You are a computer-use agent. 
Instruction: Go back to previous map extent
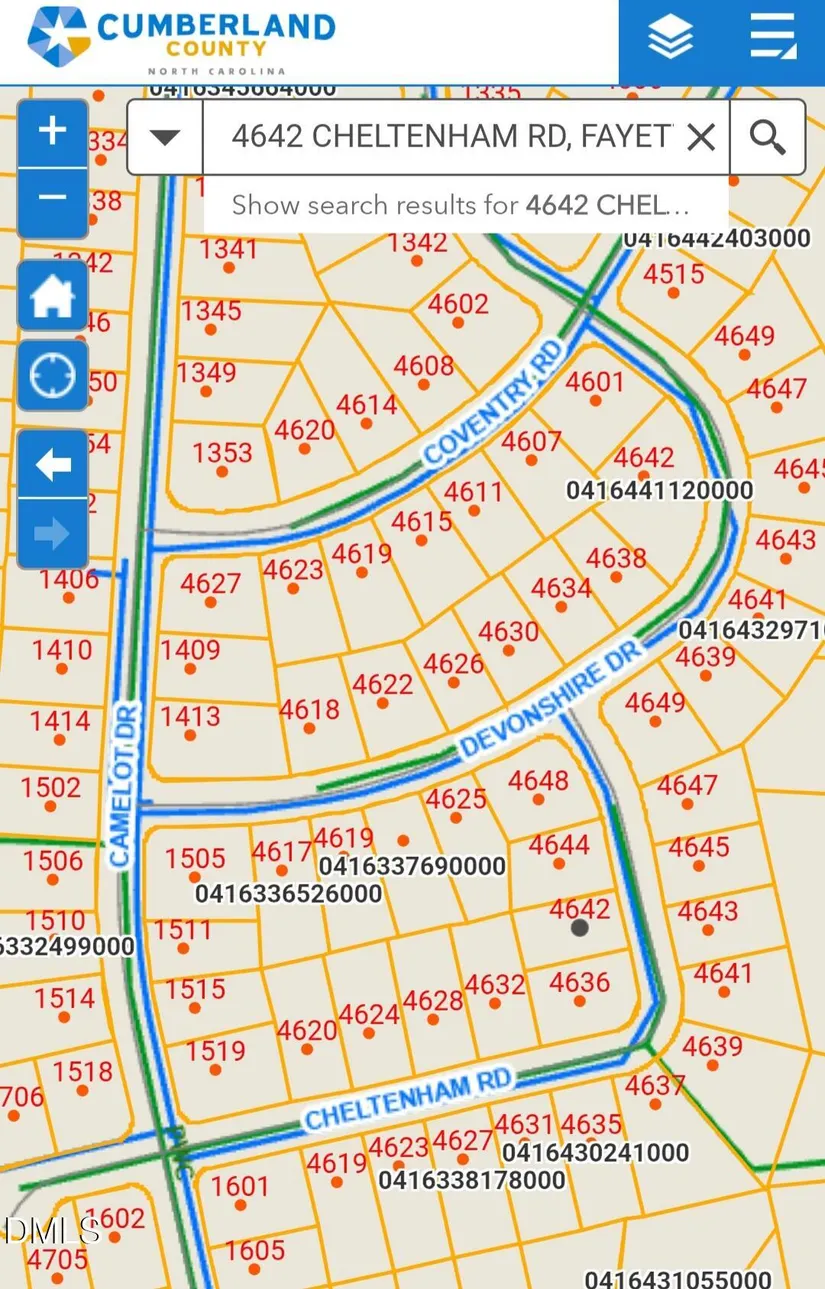[x=52, y=465]
